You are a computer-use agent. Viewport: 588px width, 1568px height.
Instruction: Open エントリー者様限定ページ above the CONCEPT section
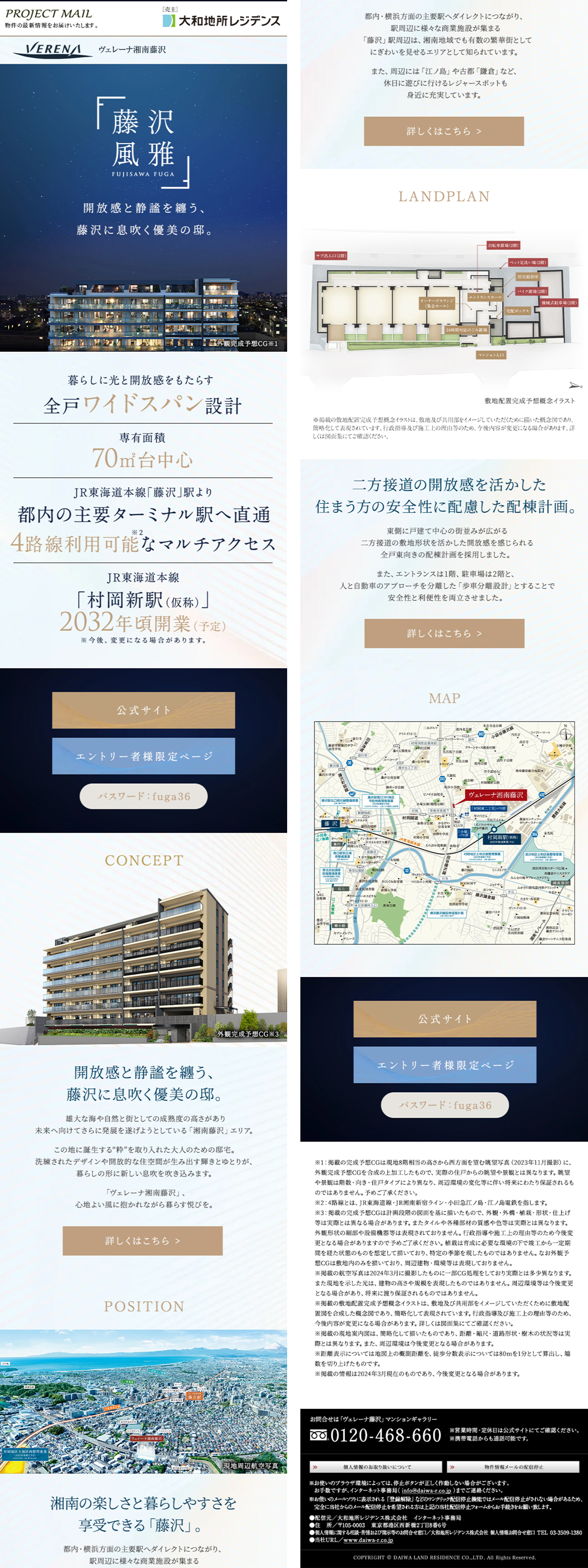coord(143,756)
